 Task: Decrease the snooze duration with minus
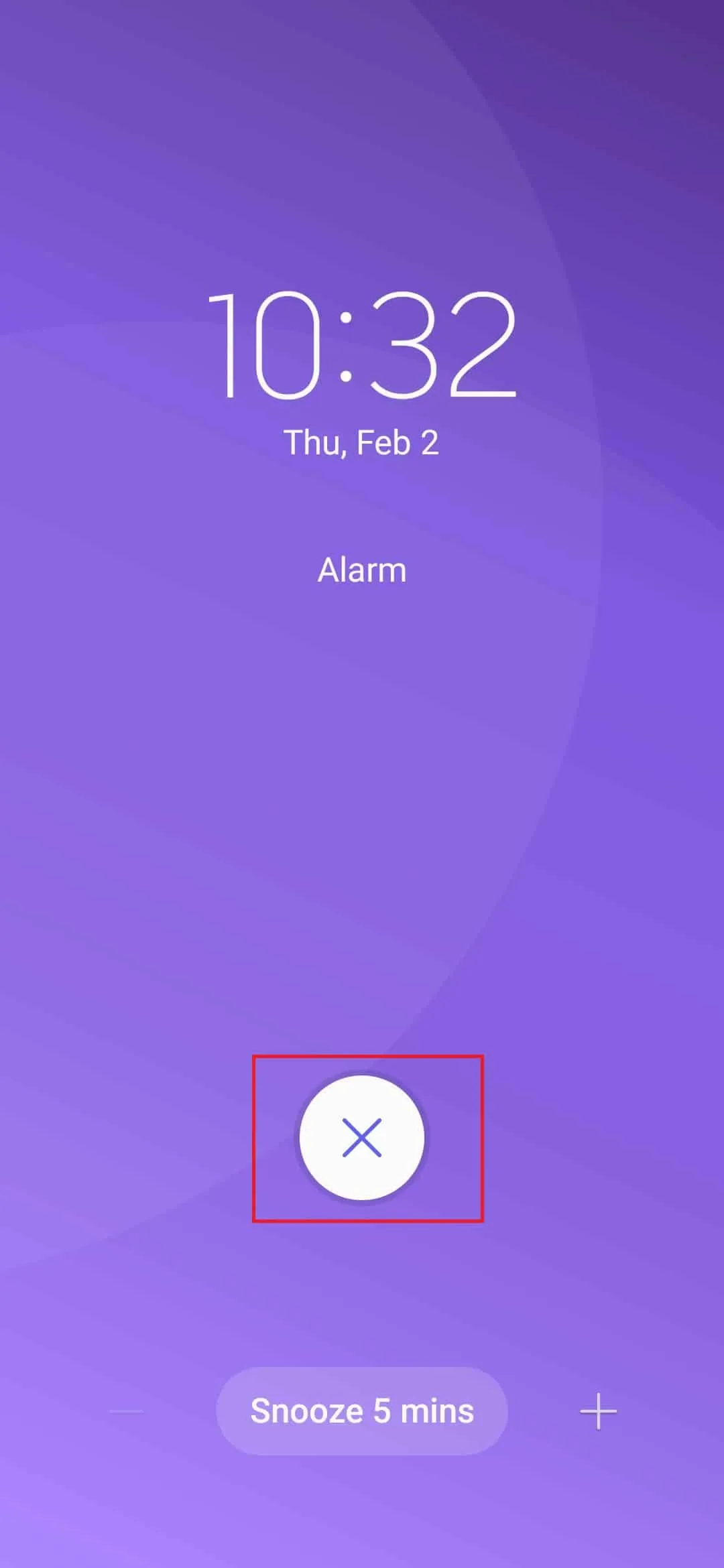point(126,1411)
